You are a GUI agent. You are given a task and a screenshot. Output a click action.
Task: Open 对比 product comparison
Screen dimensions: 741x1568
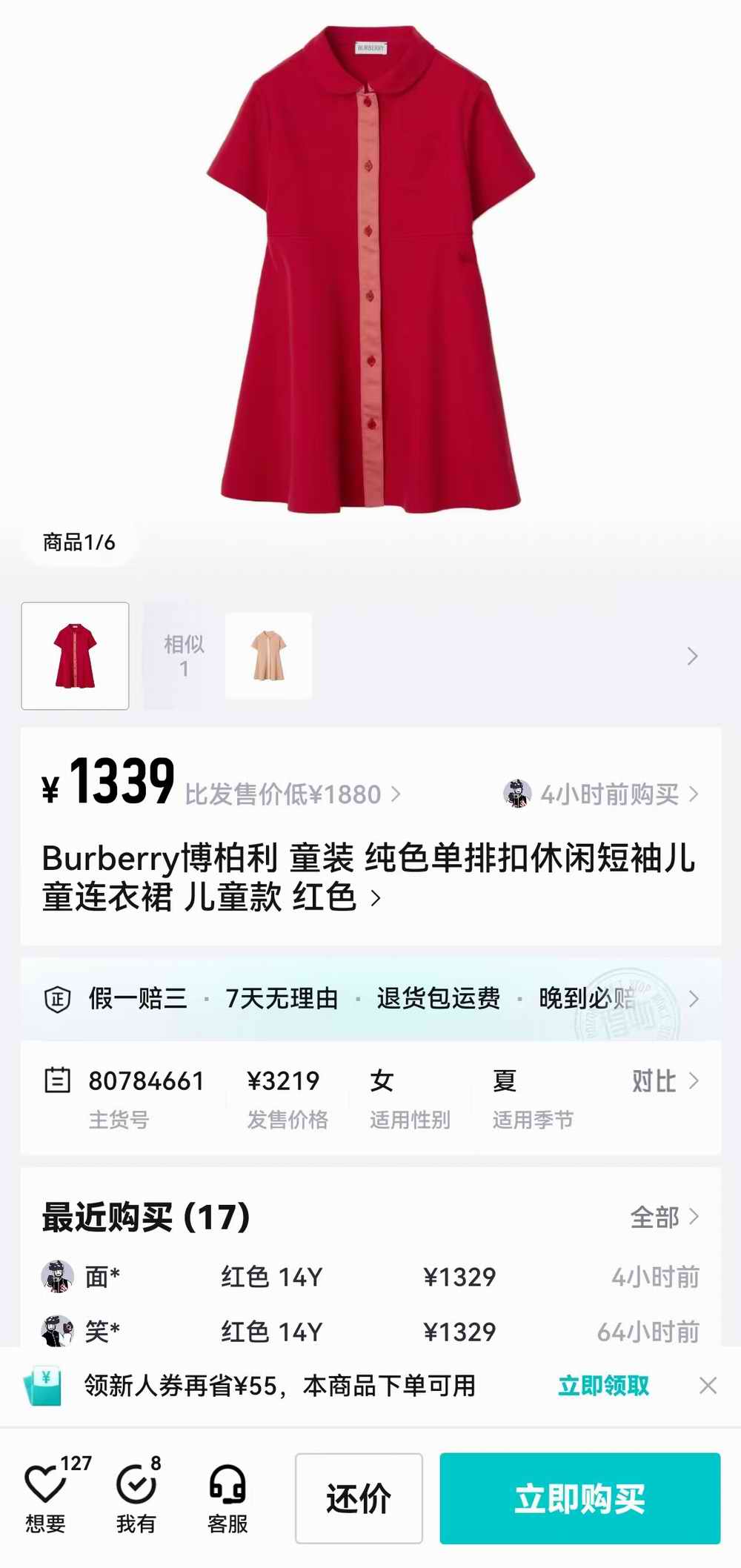click(664, 1081)
